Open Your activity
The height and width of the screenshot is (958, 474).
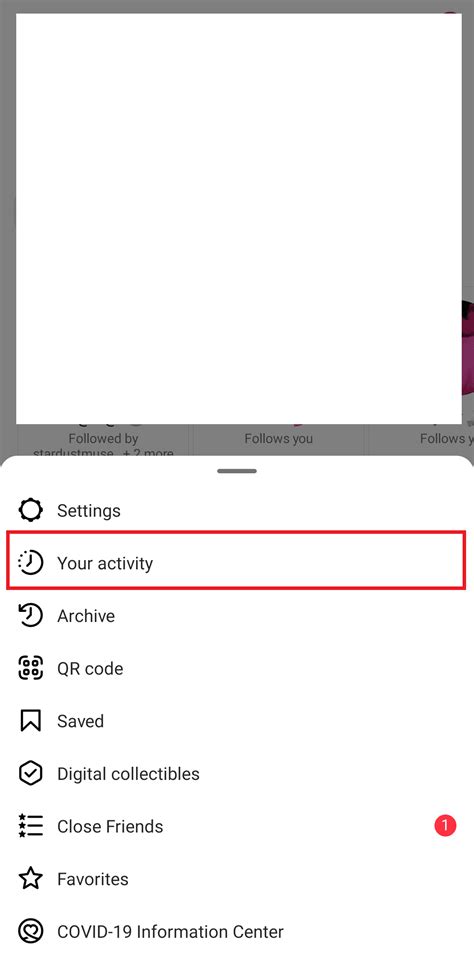point(237,563)
